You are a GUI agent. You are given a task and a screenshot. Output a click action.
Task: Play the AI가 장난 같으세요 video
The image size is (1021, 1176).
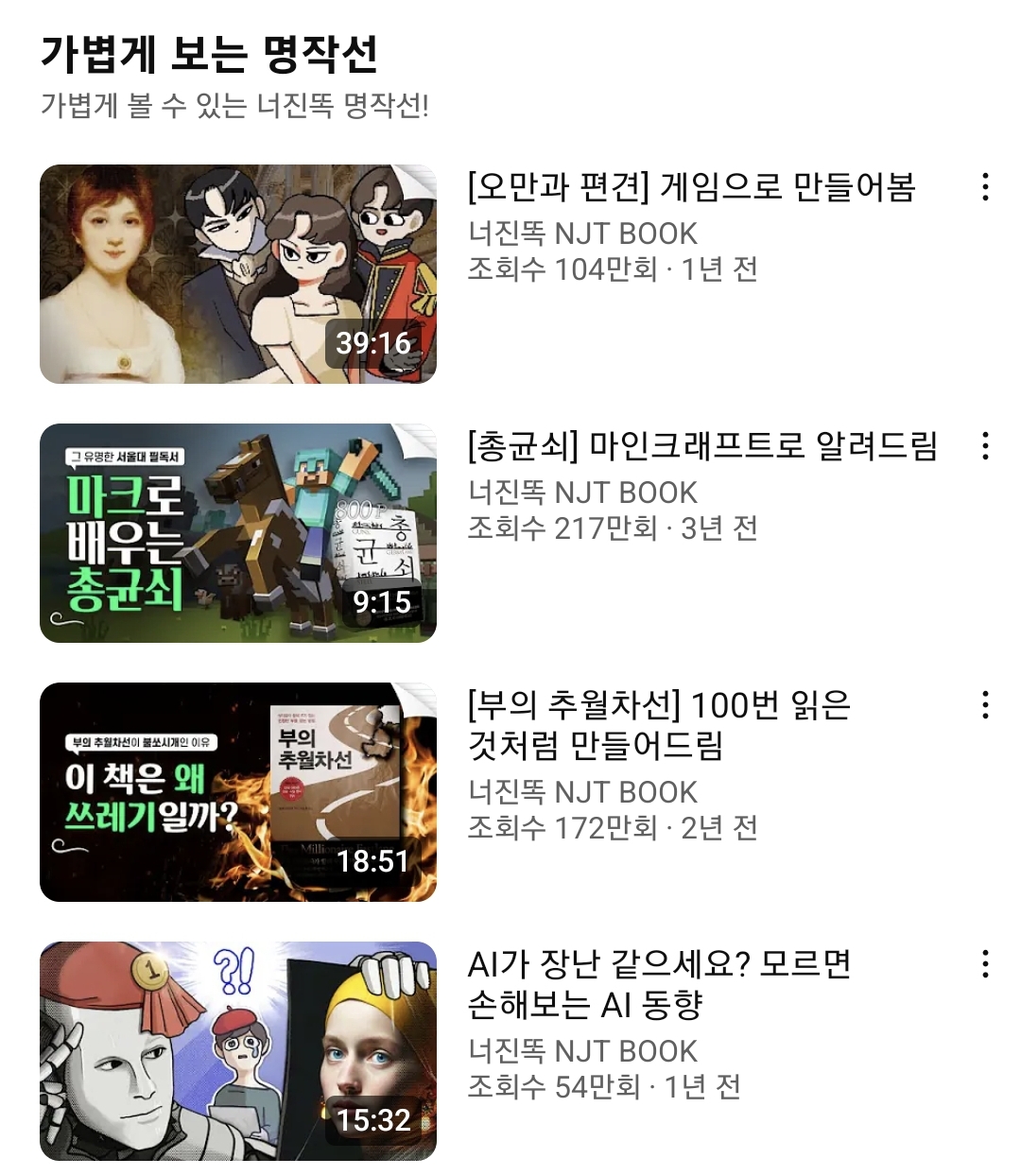tap(238, 1051)
